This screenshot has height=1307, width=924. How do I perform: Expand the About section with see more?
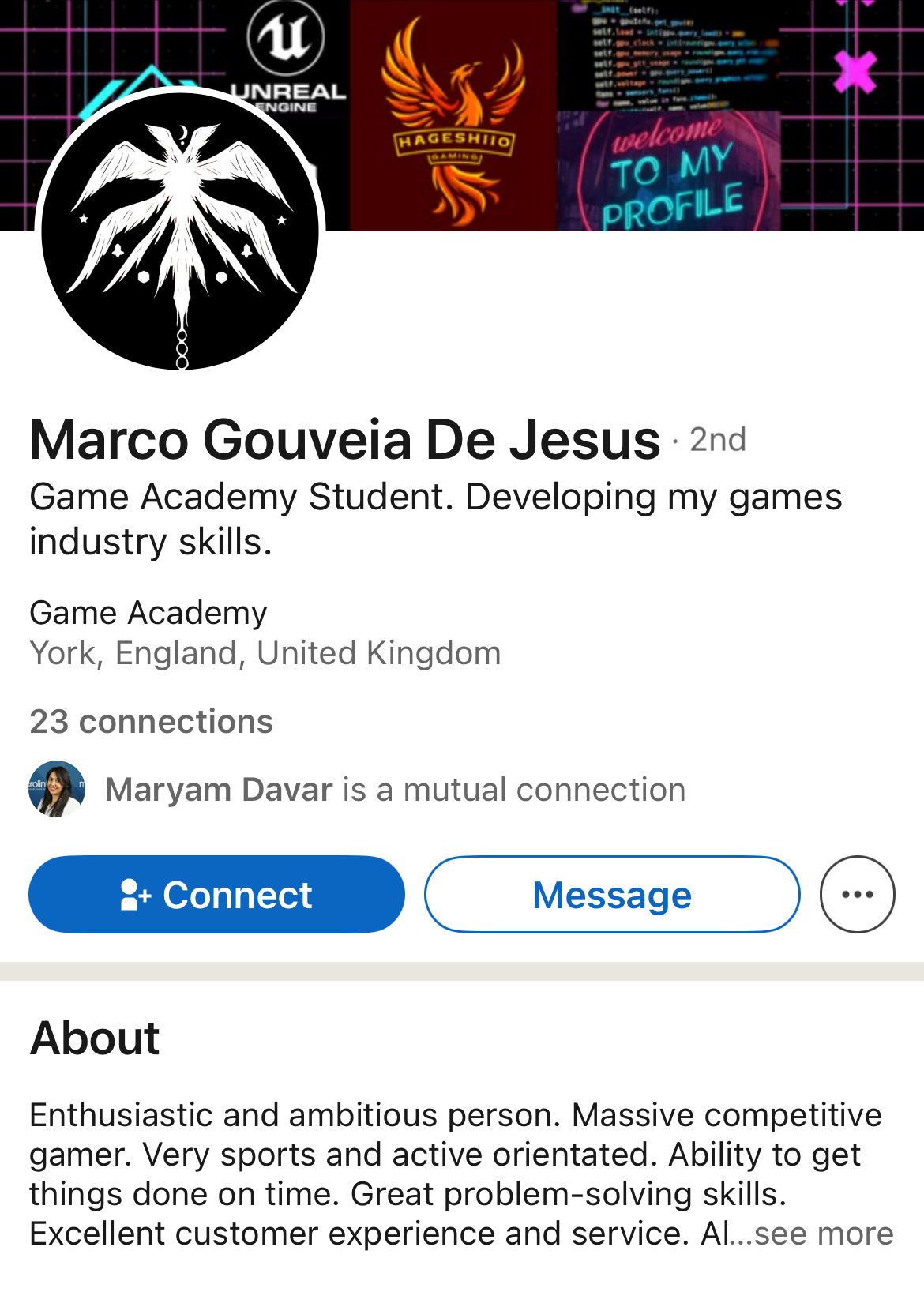click(823, 1234)
